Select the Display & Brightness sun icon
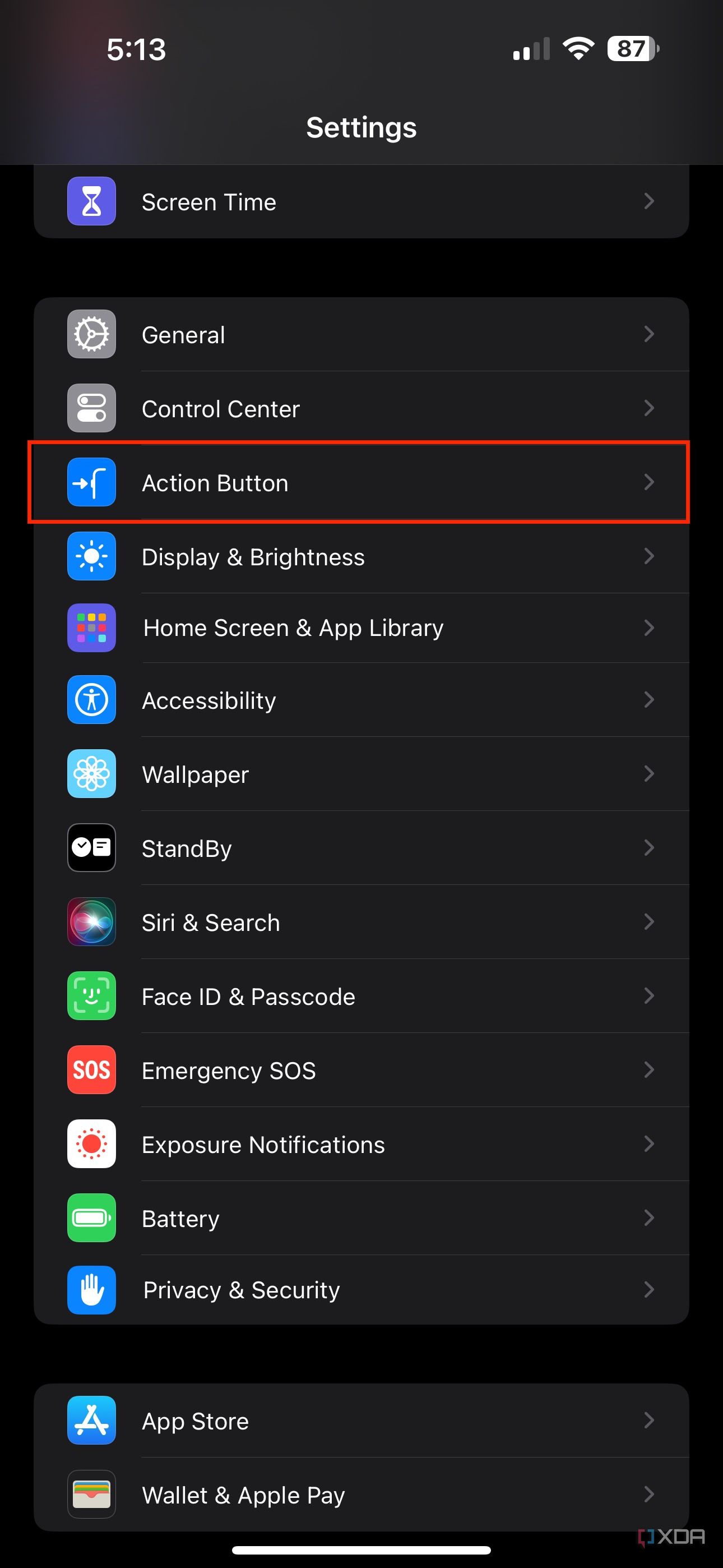 tap(91, 556)
